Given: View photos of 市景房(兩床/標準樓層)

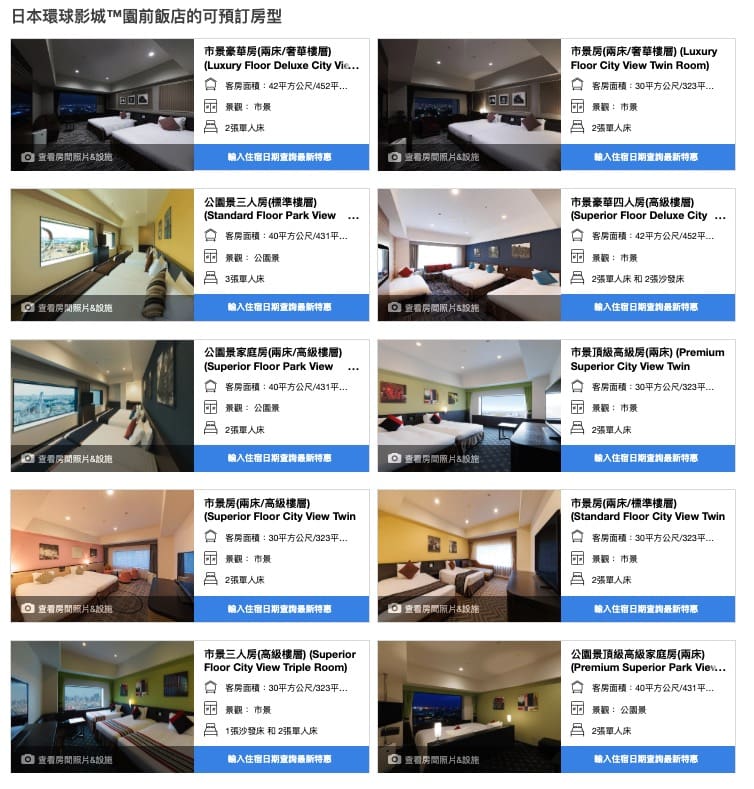Looking at the screenshot, I should [x=435, y=609].
